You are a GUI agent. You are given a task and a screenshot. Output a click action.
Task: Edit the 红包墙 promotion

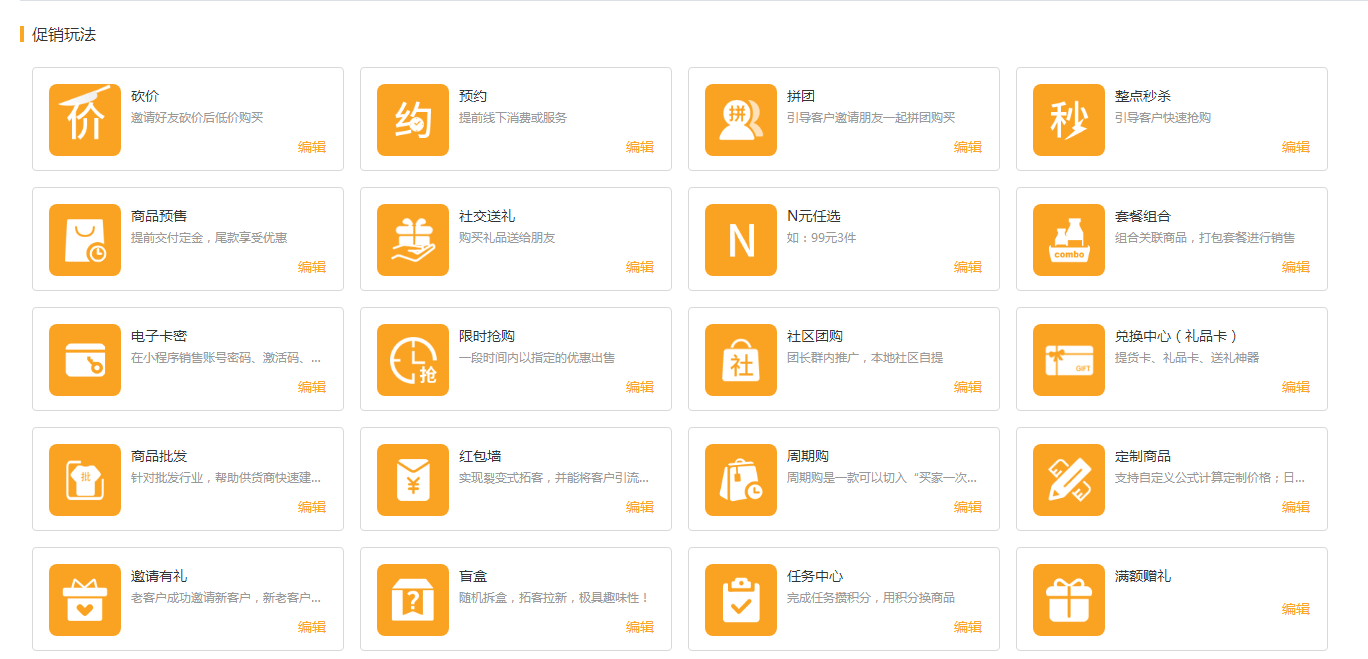click(640, 507)
